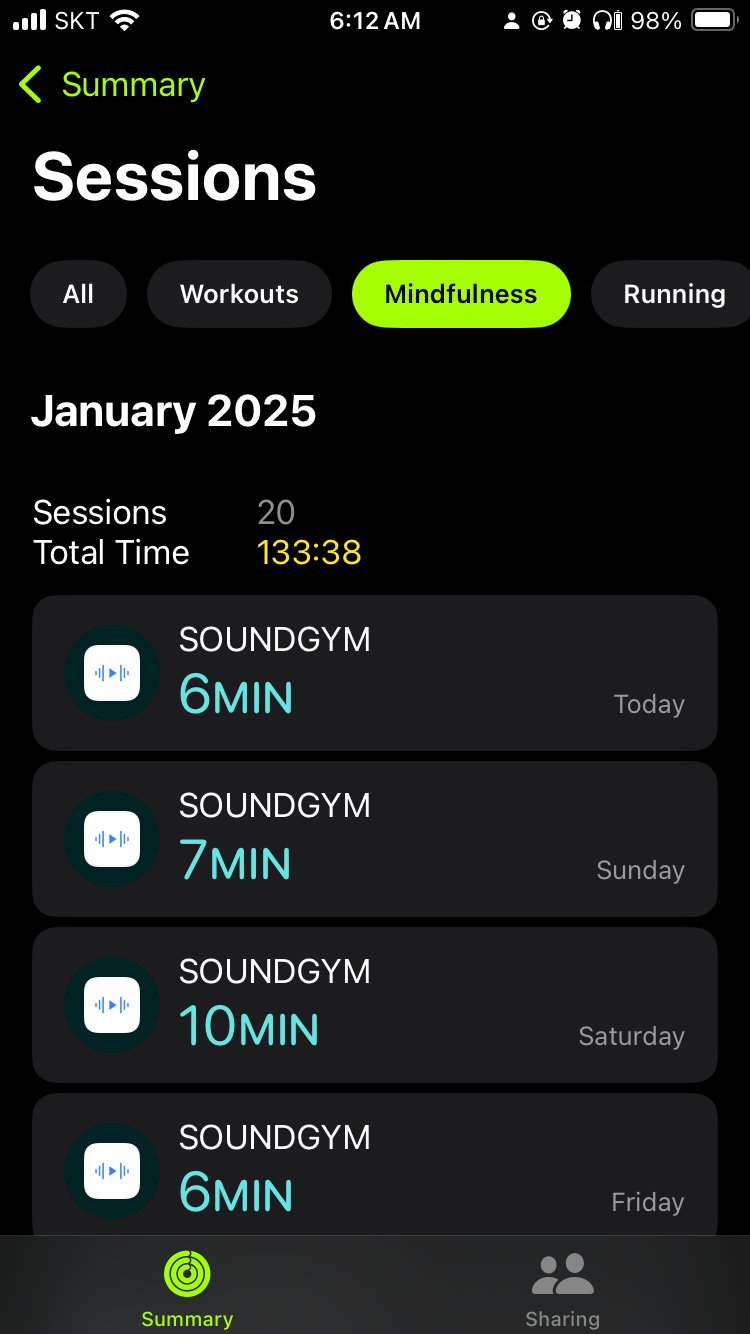Go back to Summary
Screen dimensions: 750x1334
tap(112, 85)
